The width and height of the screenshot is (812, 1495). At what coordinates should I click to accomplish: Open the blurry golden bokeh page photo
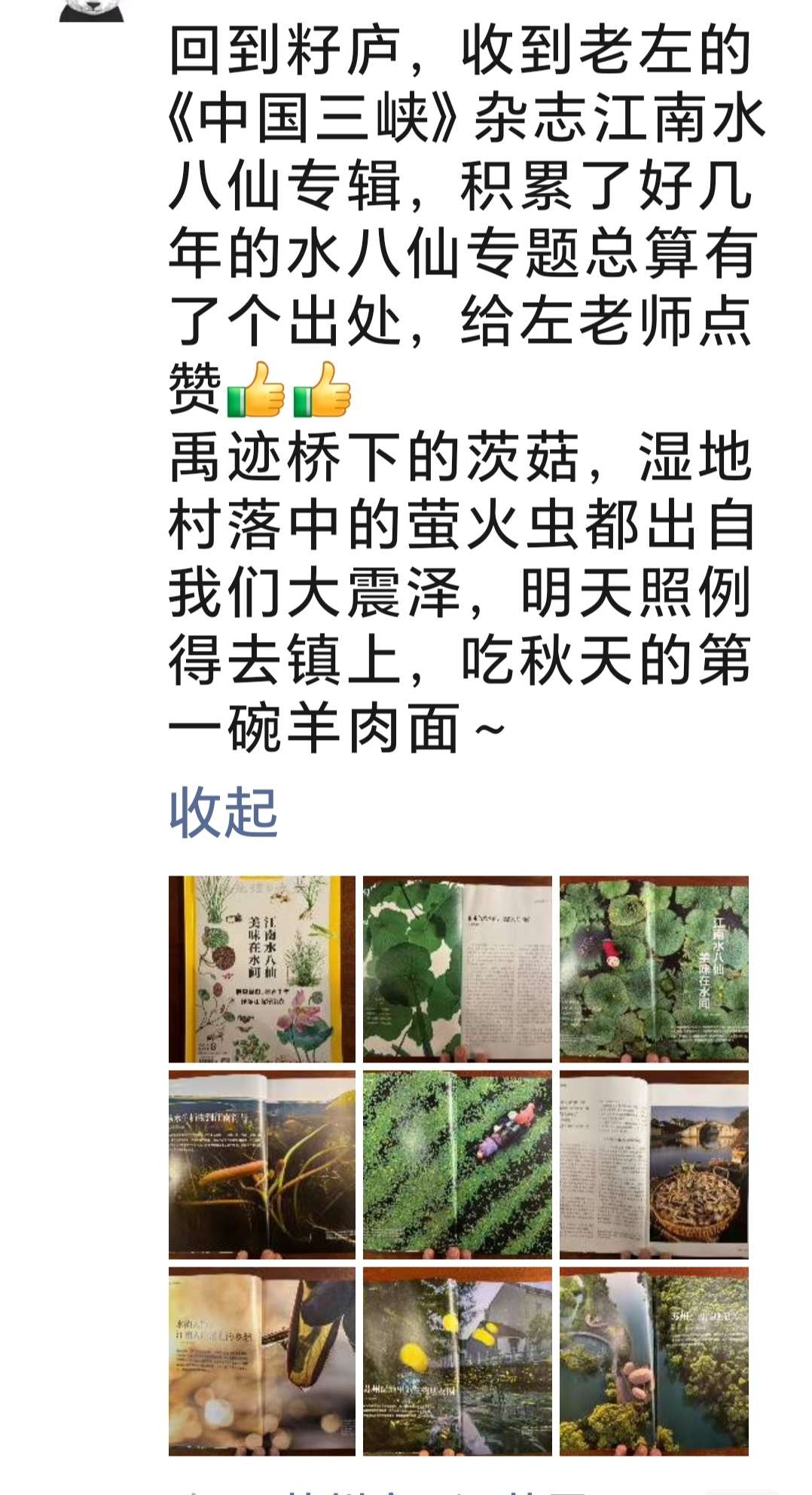click(x=261, y=1361)
